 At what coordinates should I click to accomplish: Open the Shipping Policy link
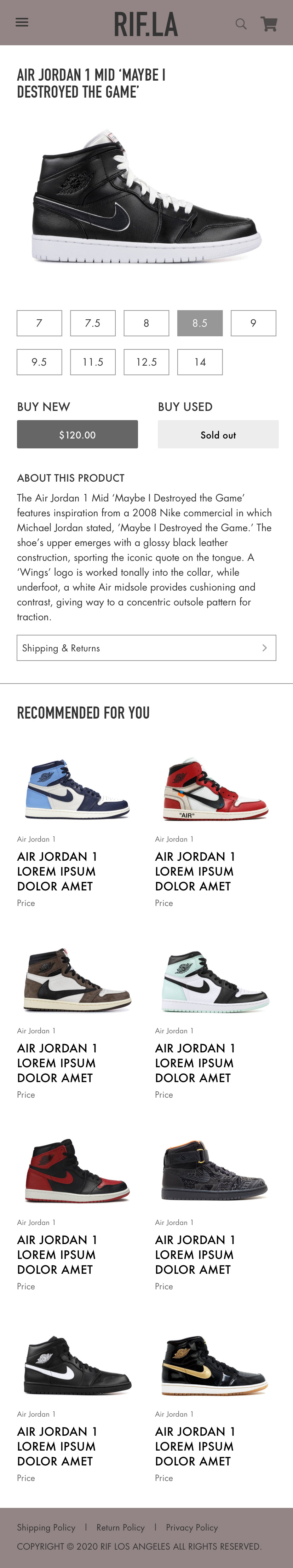point(46,1527)
